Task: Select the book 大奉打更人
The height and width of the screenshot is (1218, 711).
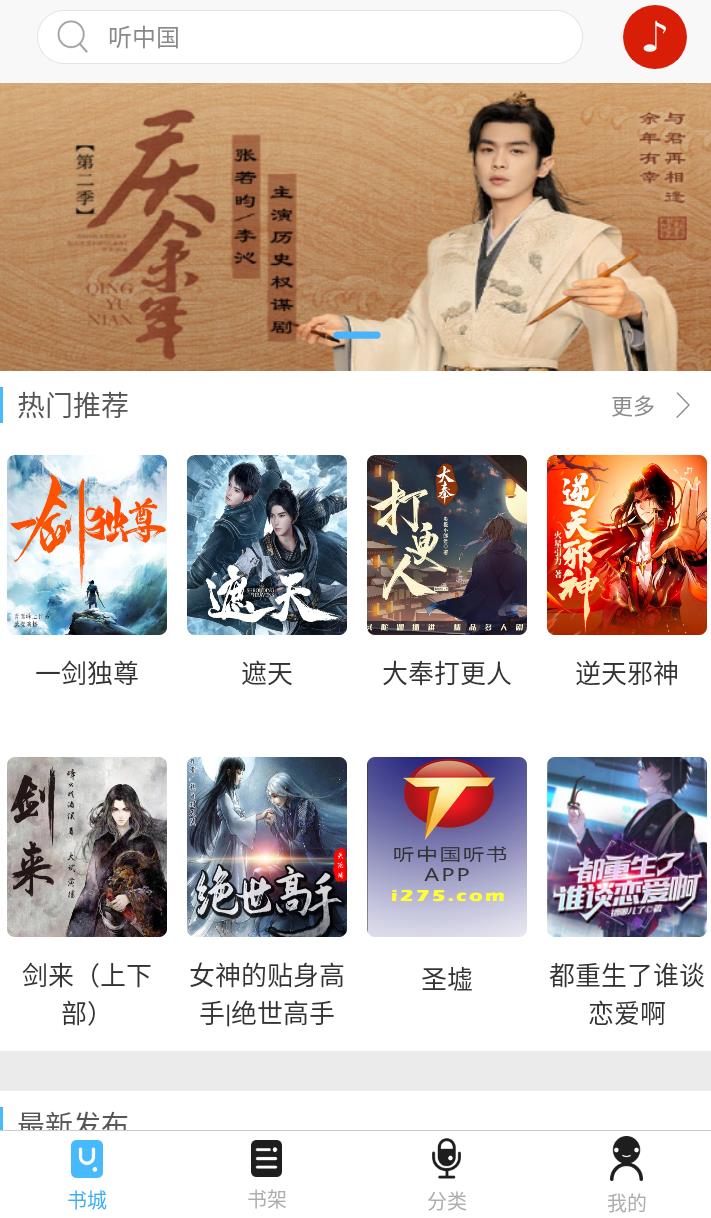Action: tap(447, 545)
